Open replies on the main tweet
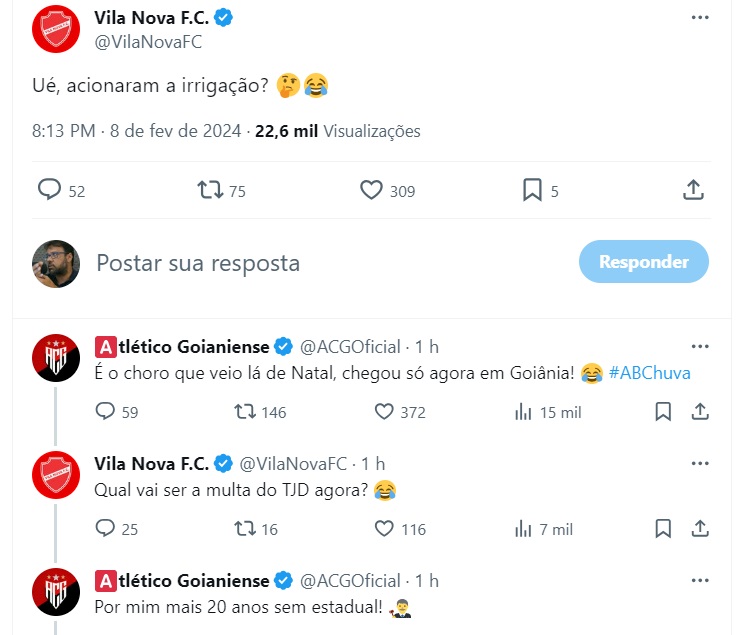The image size is (748, 635). 49,190
